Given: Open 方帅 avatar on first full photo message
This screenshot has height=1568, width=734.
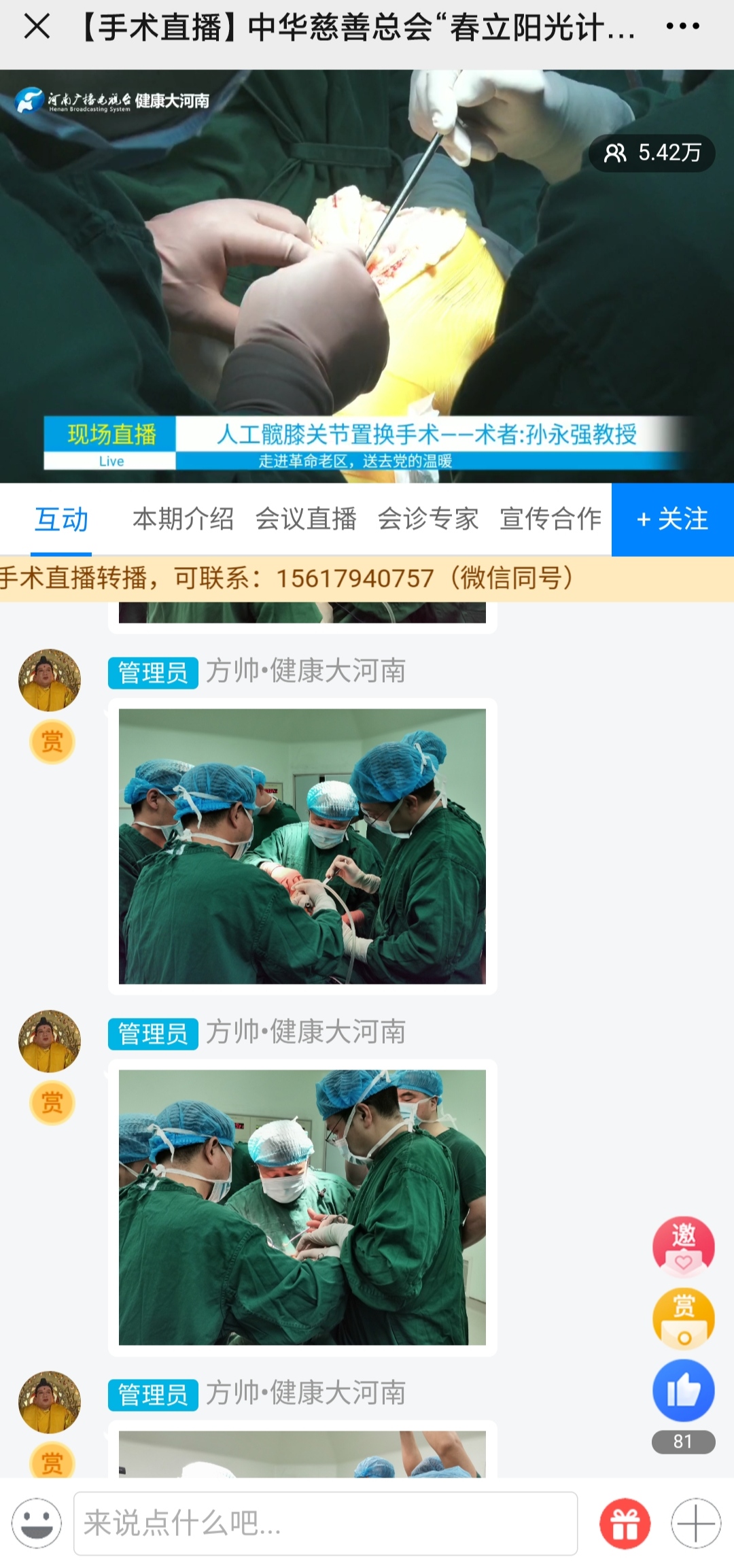Looking at the screenshot, I should pos(49,680).
